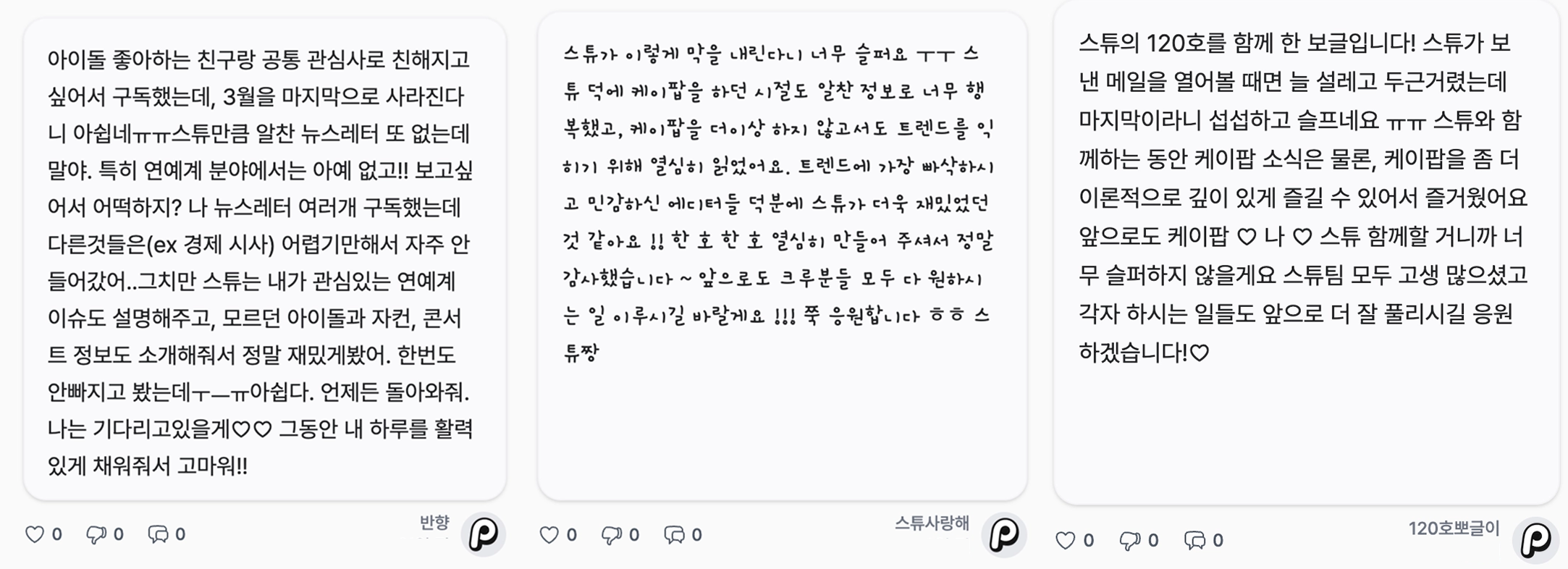
Task: Open comments on 스튜사랑해's post
Action: click(674, 535)
